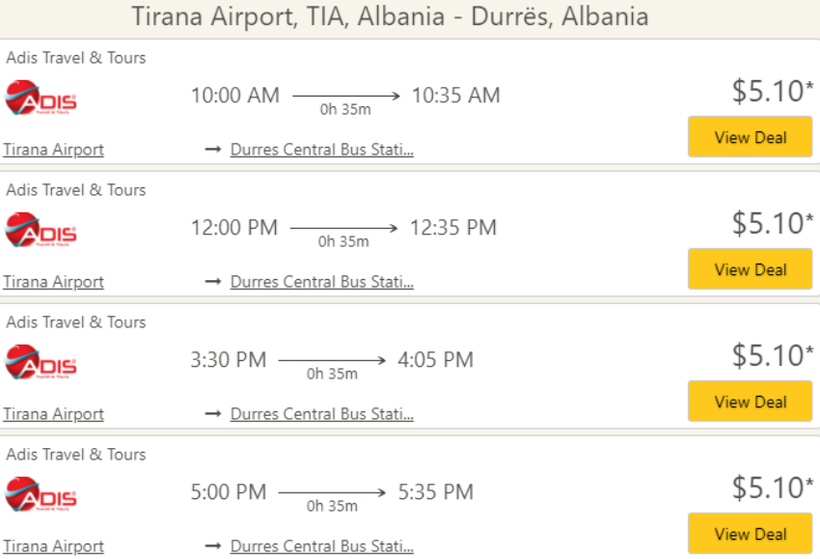Image resolution: width=820 pixels, height=559 pixels.
Task: Open Tirana Airport link on 12:00 PM trip
Action: 53,282
